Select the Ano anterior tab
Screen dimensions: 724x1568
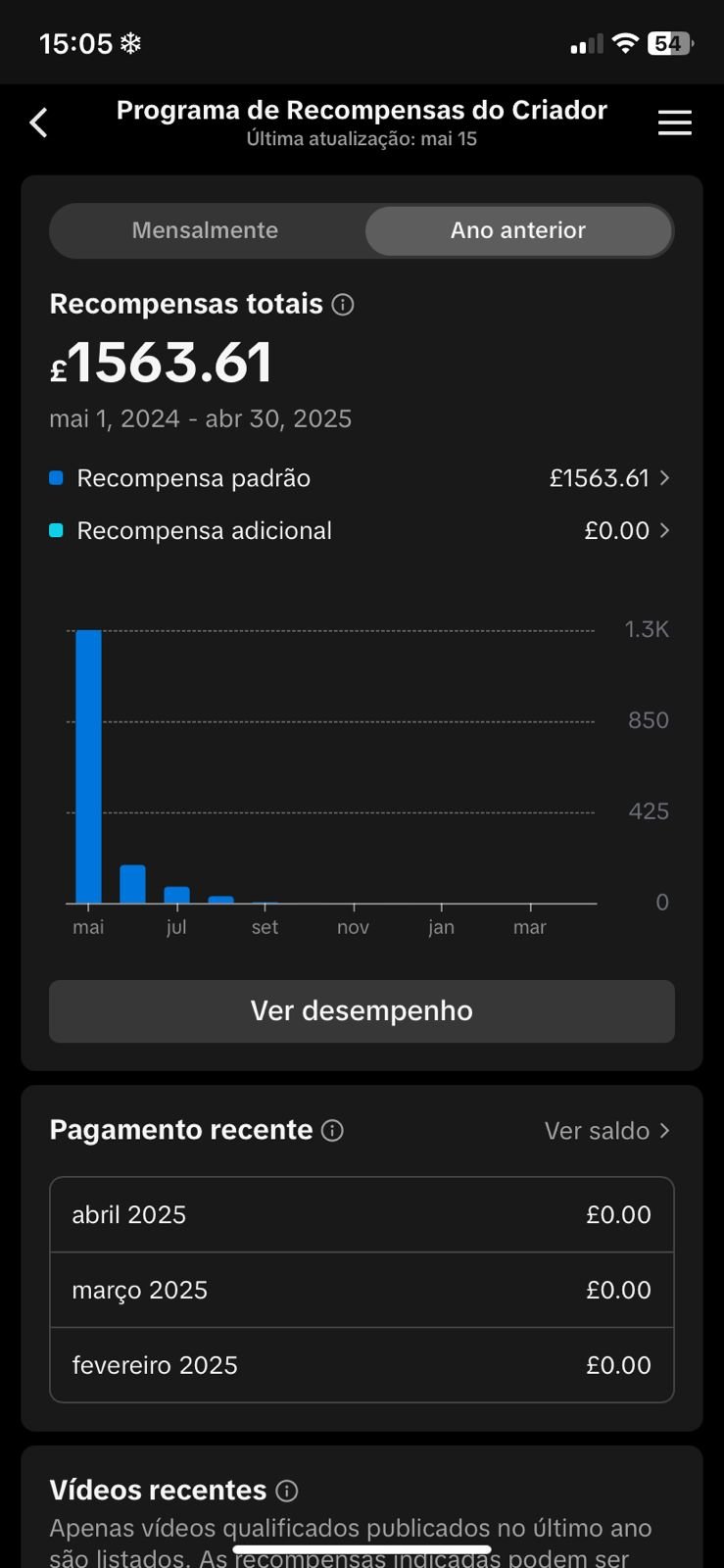click(x=518, y=230)
